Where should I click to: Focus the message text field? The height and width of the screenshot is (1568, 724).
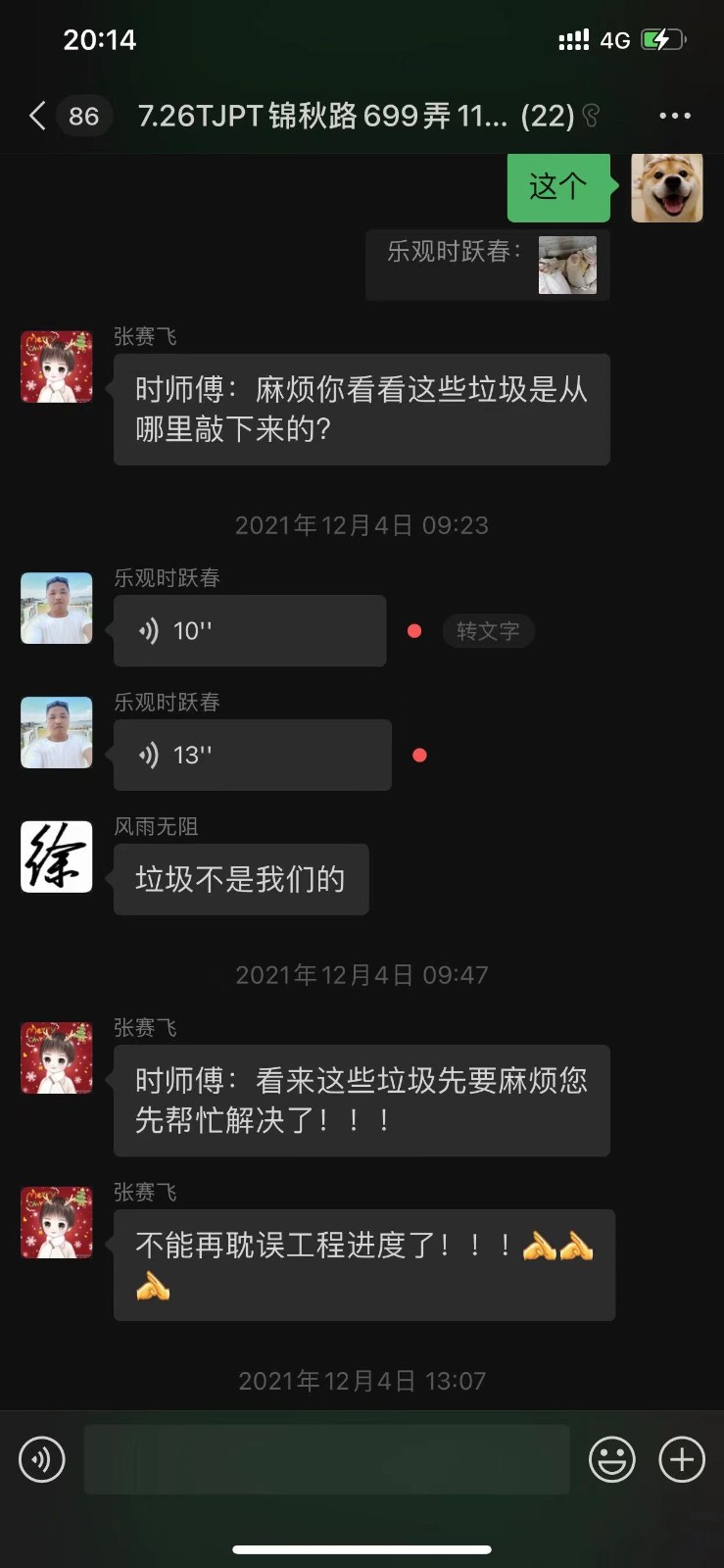coord(327,1459)
